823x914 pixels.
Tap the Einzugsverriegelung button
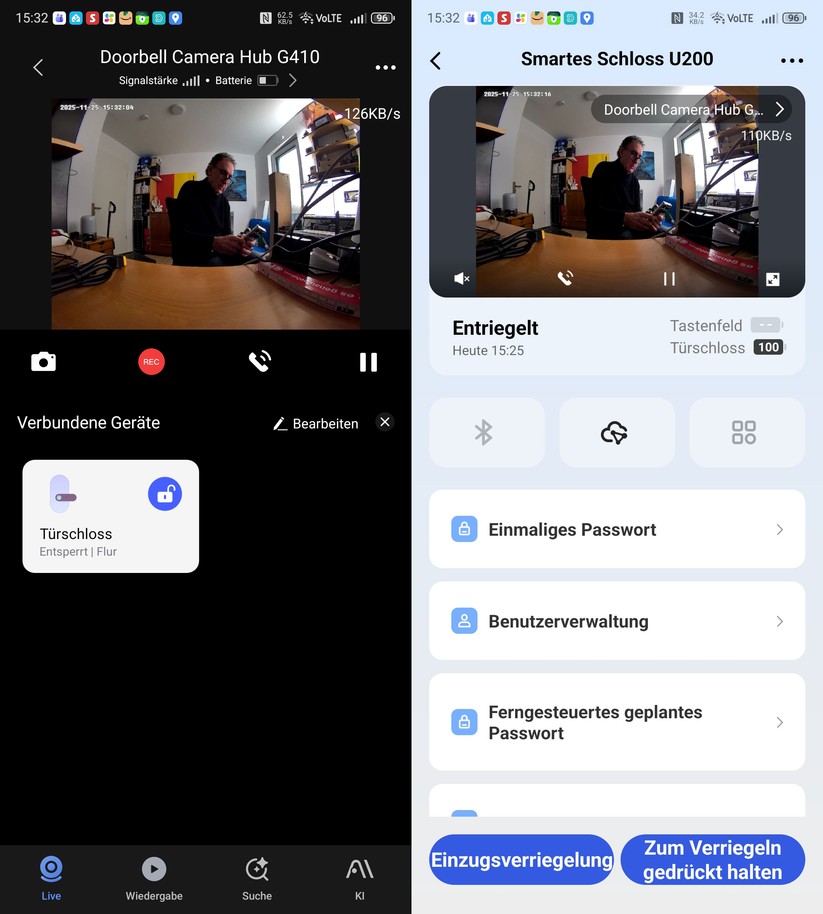click(x=521, y=860)
